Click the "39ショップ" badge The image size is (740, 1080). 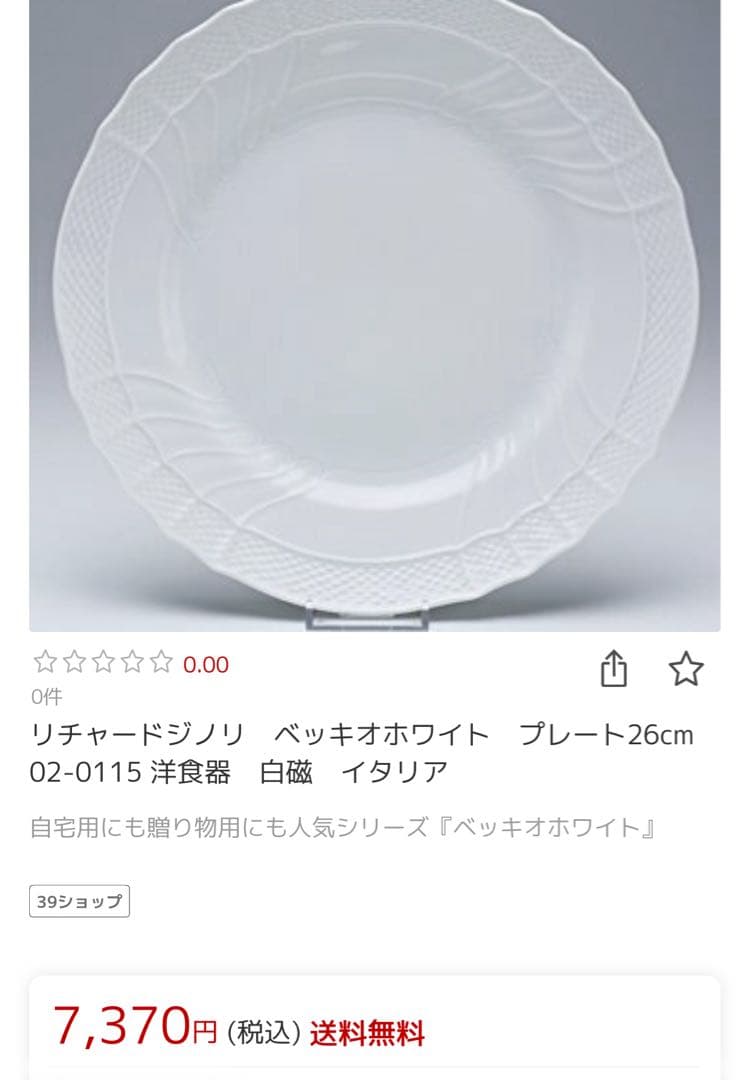click(x=78, y=899)
